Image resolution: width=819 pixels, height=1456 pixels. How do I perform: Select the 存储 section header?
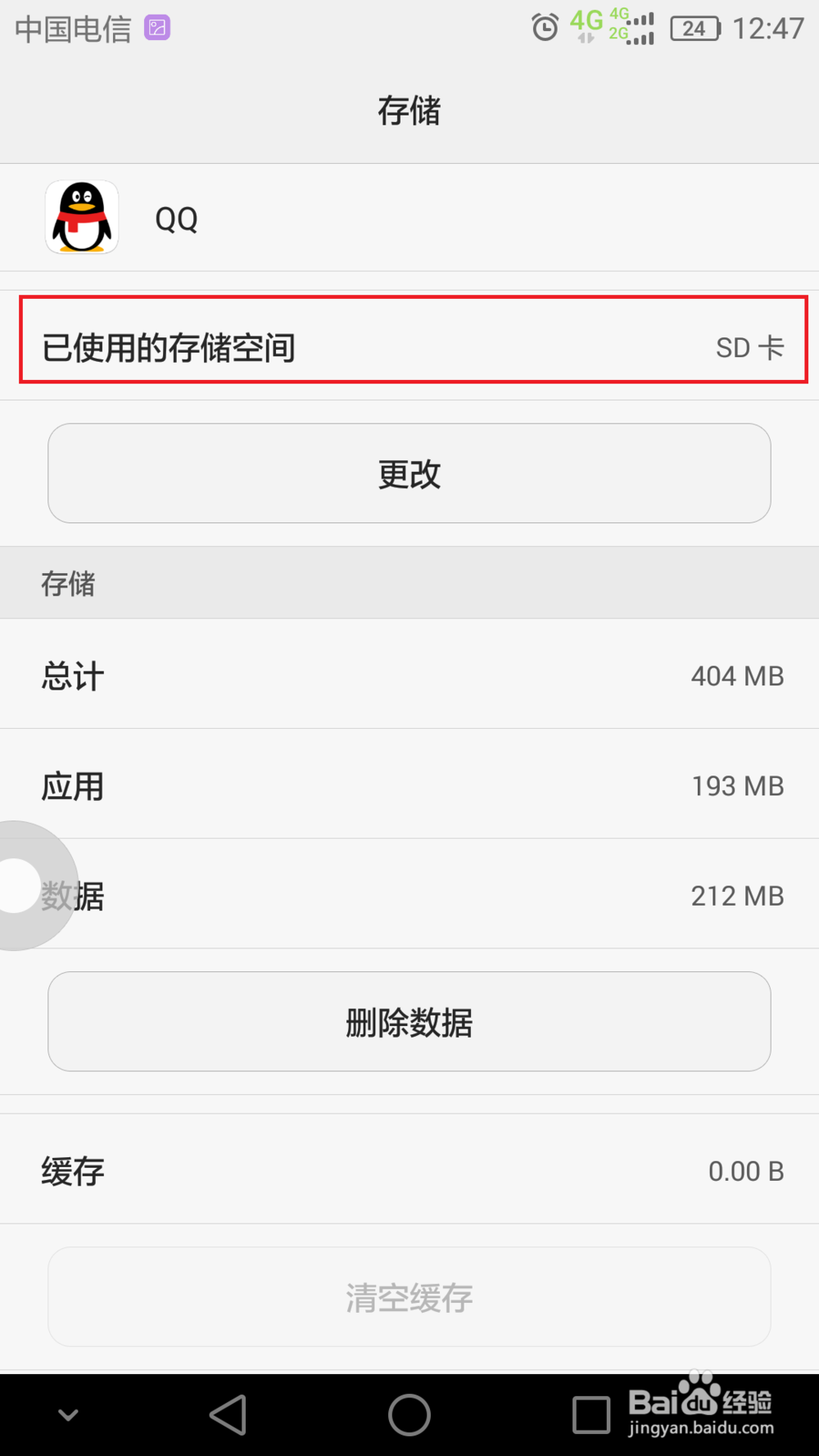pyautogui.click(x=68, y=583)
